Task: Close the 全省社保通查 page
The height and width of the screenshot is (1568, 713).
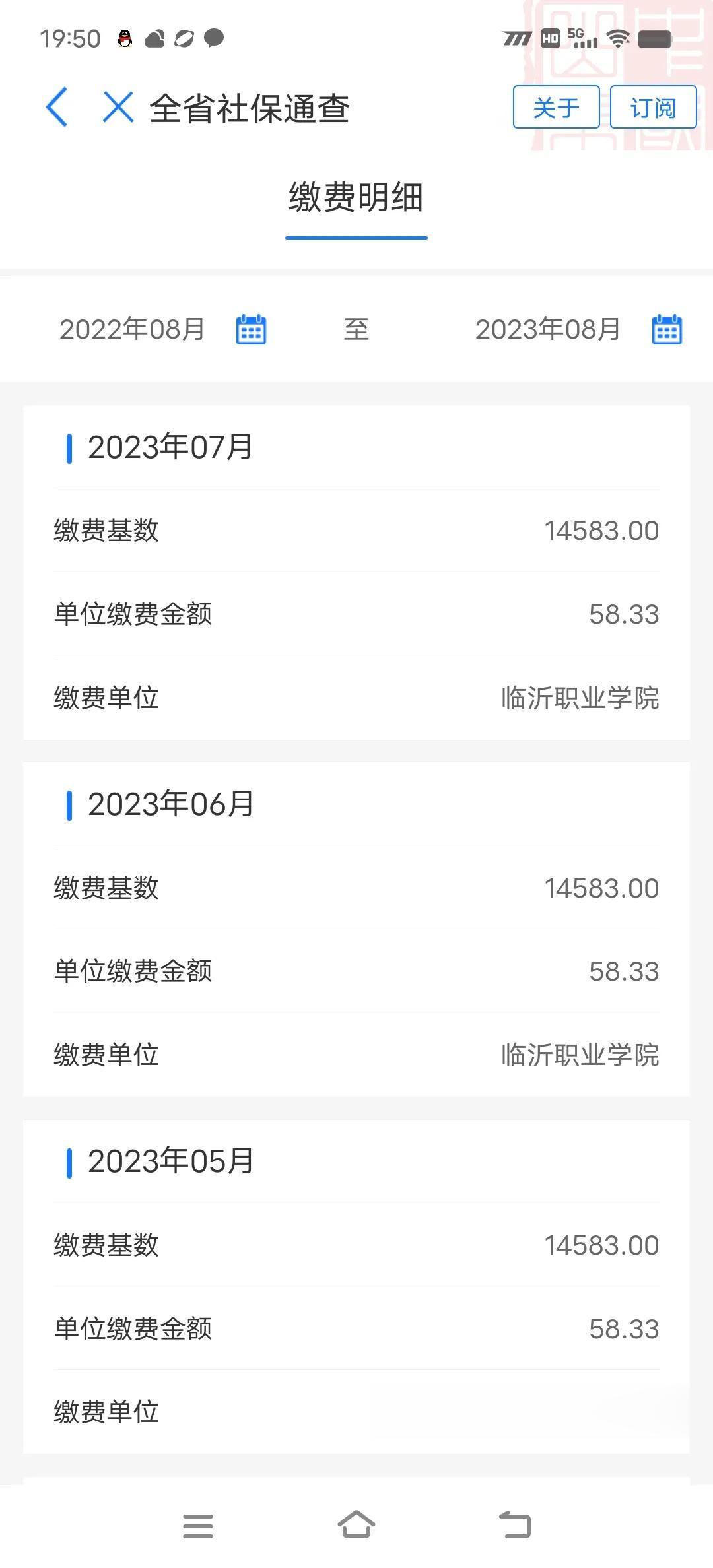Action: [118, 107]
